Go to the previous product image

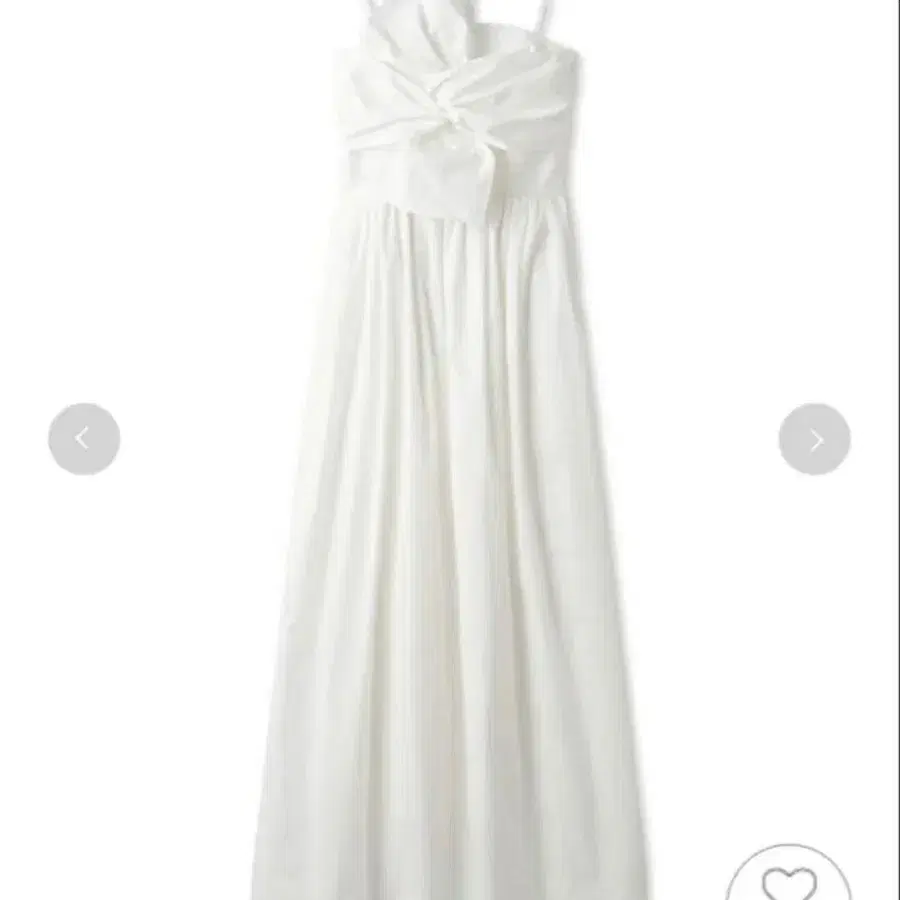[84, 439]
